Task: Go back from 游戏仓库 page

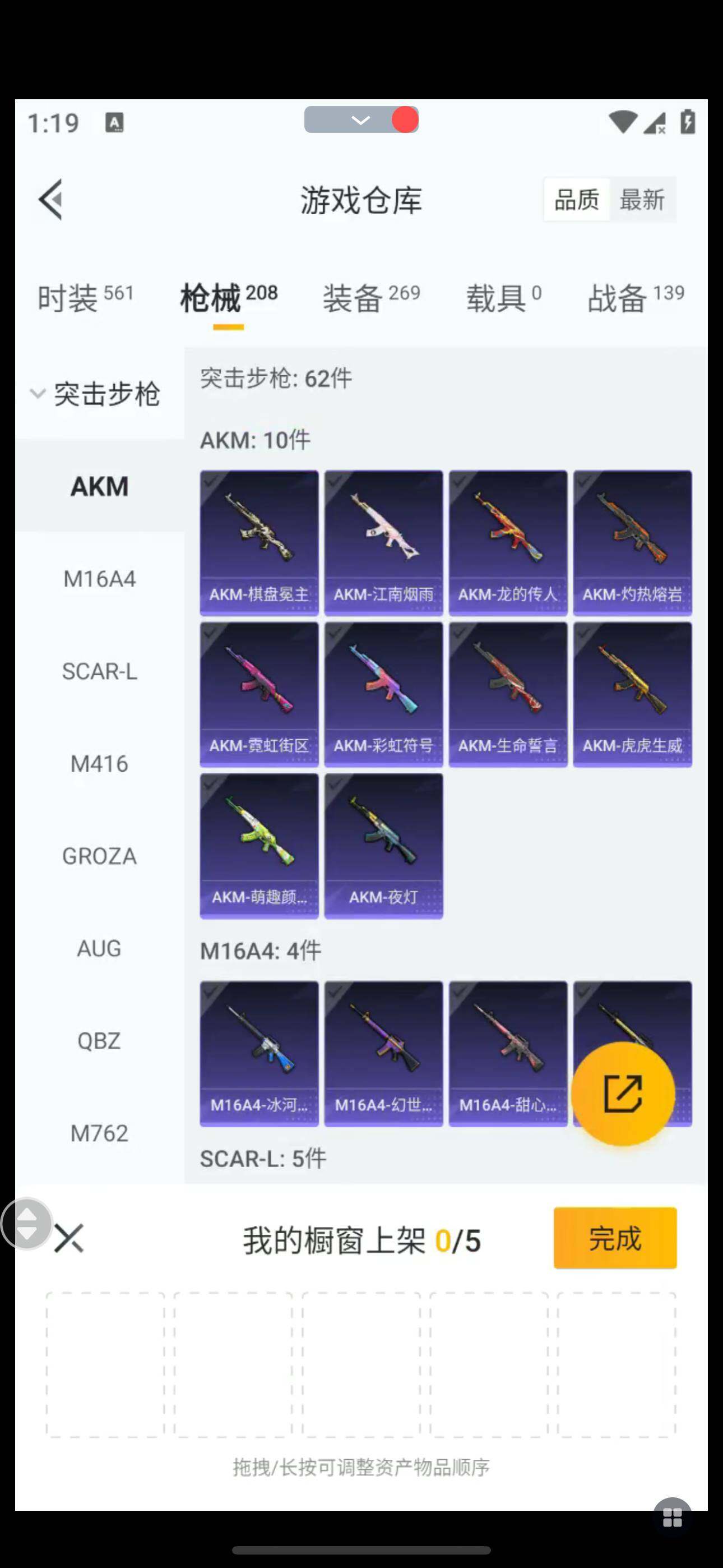Action: point(51,199)
